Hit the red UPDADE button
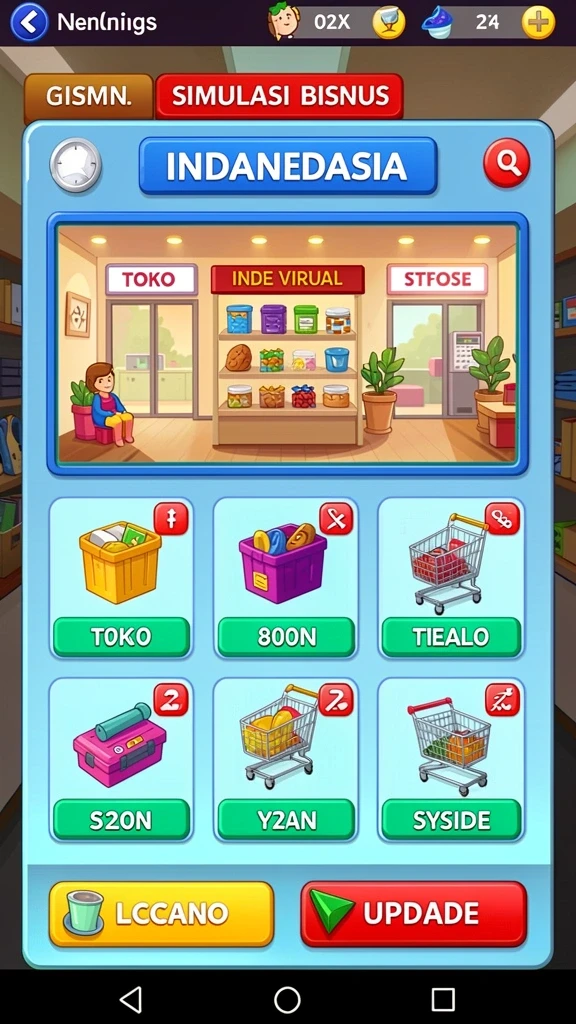The width and height of the screenshot is (576, 1024). pos(413,914)
